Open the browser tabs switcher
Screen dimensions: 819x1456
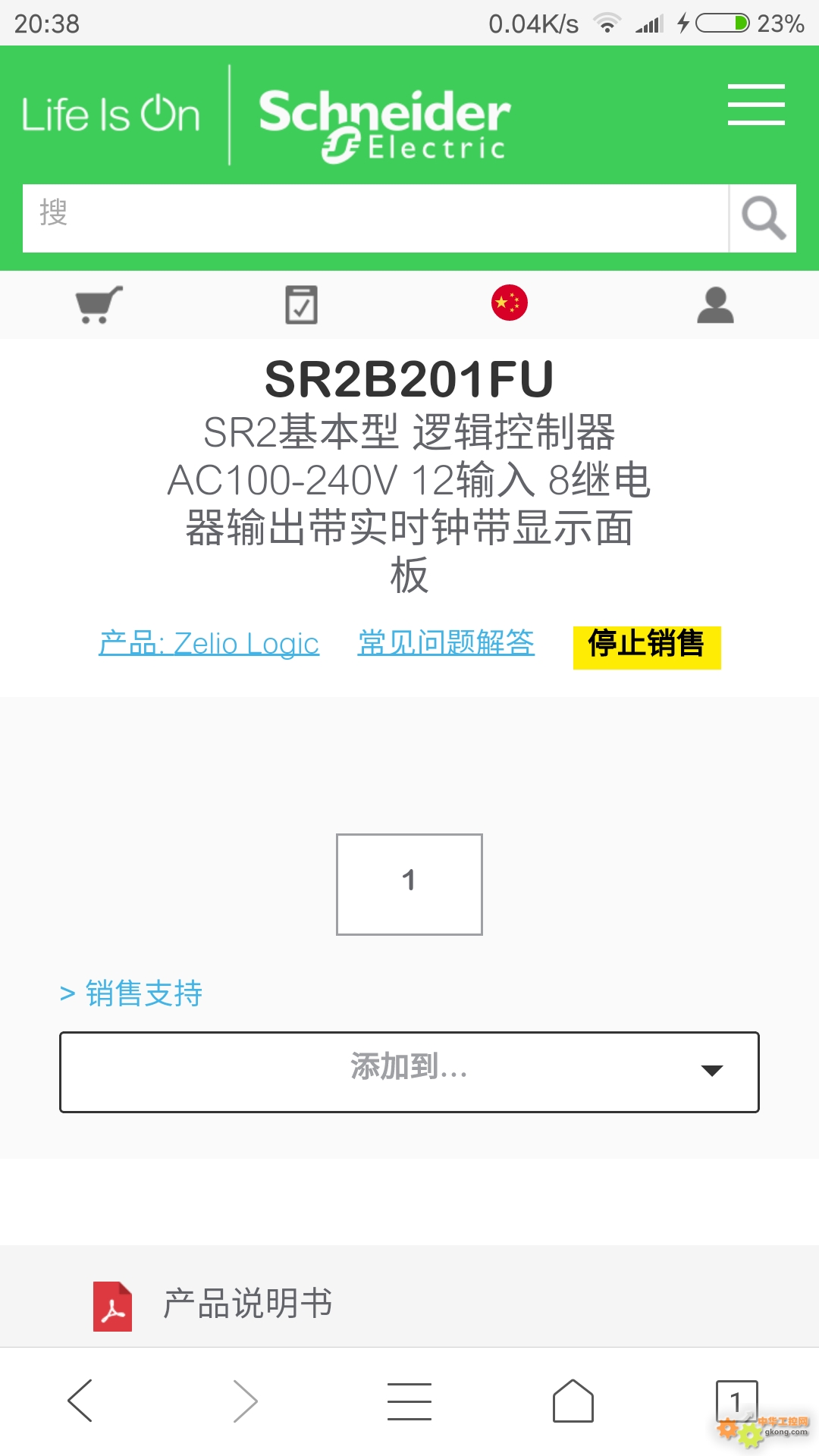pos(736,1401)
